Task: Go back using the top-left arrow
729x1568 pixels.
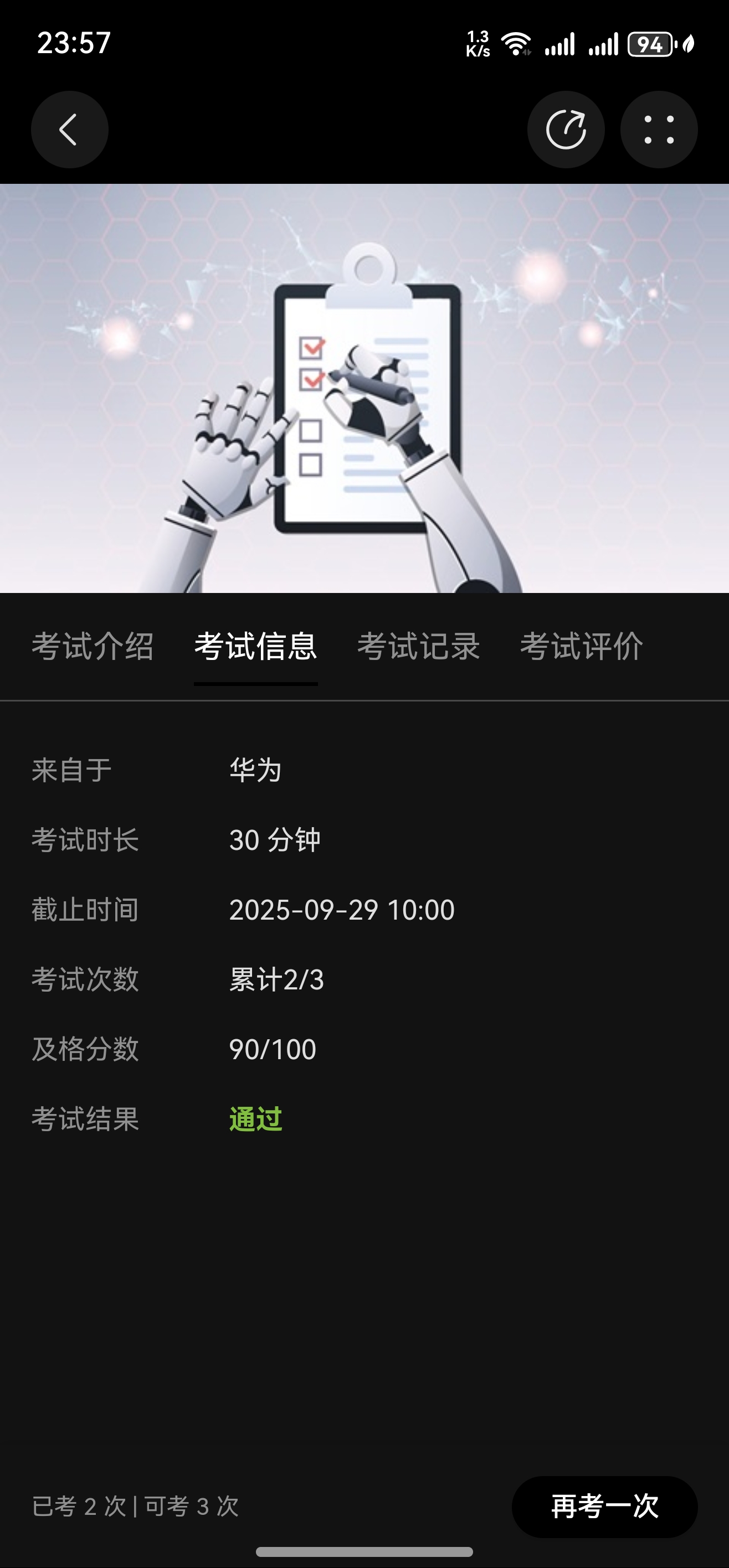Action: point(69,130)
